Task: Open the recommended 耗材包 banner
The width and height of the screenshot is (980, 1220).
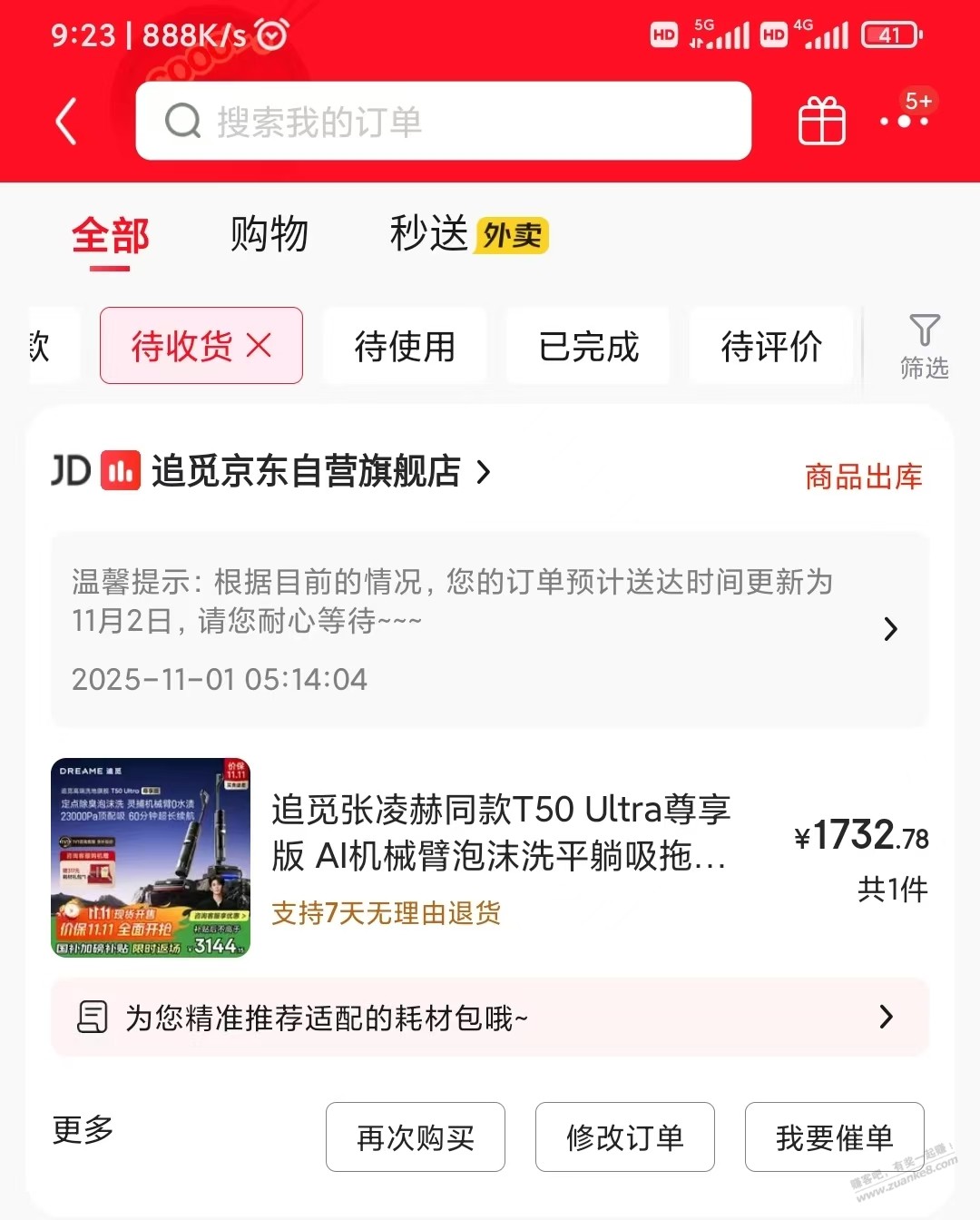Action: [x=490, y=1018]
